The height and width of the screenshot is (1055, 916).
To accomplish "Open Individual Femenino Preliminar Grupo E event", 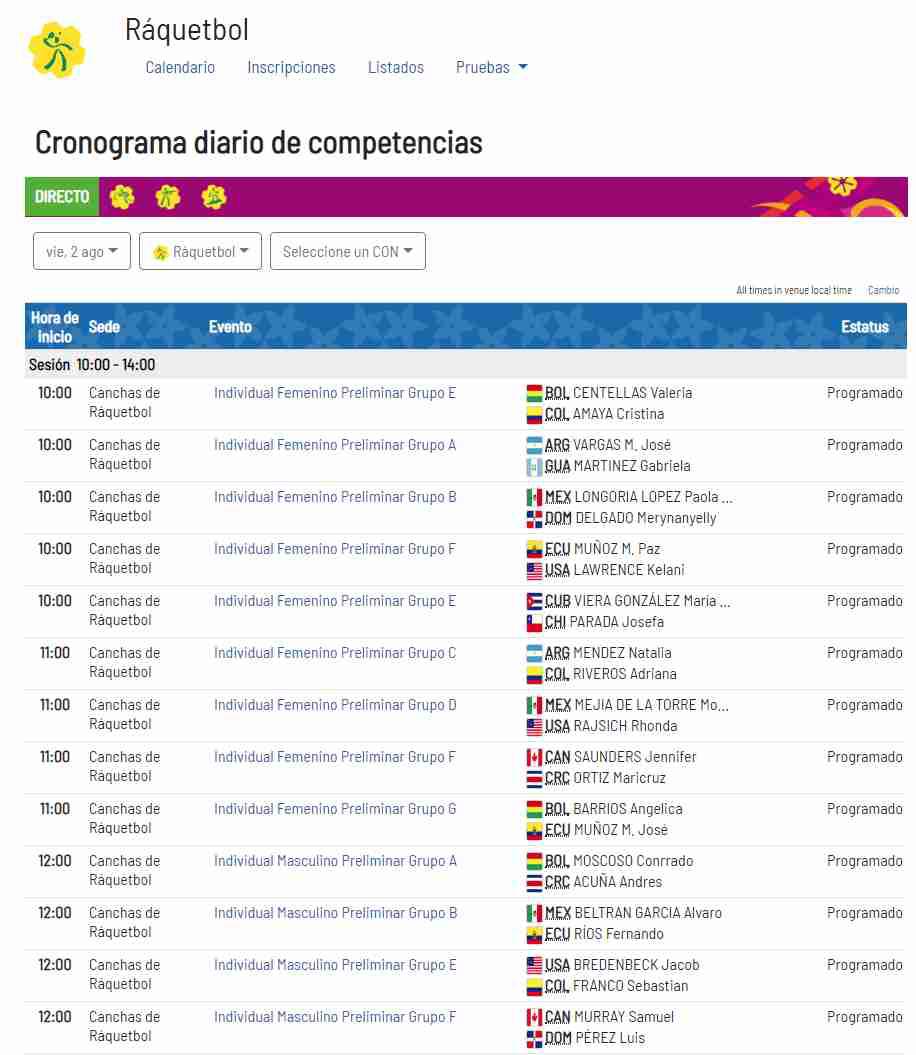I will pyautogui.click(x=335, y=392).
